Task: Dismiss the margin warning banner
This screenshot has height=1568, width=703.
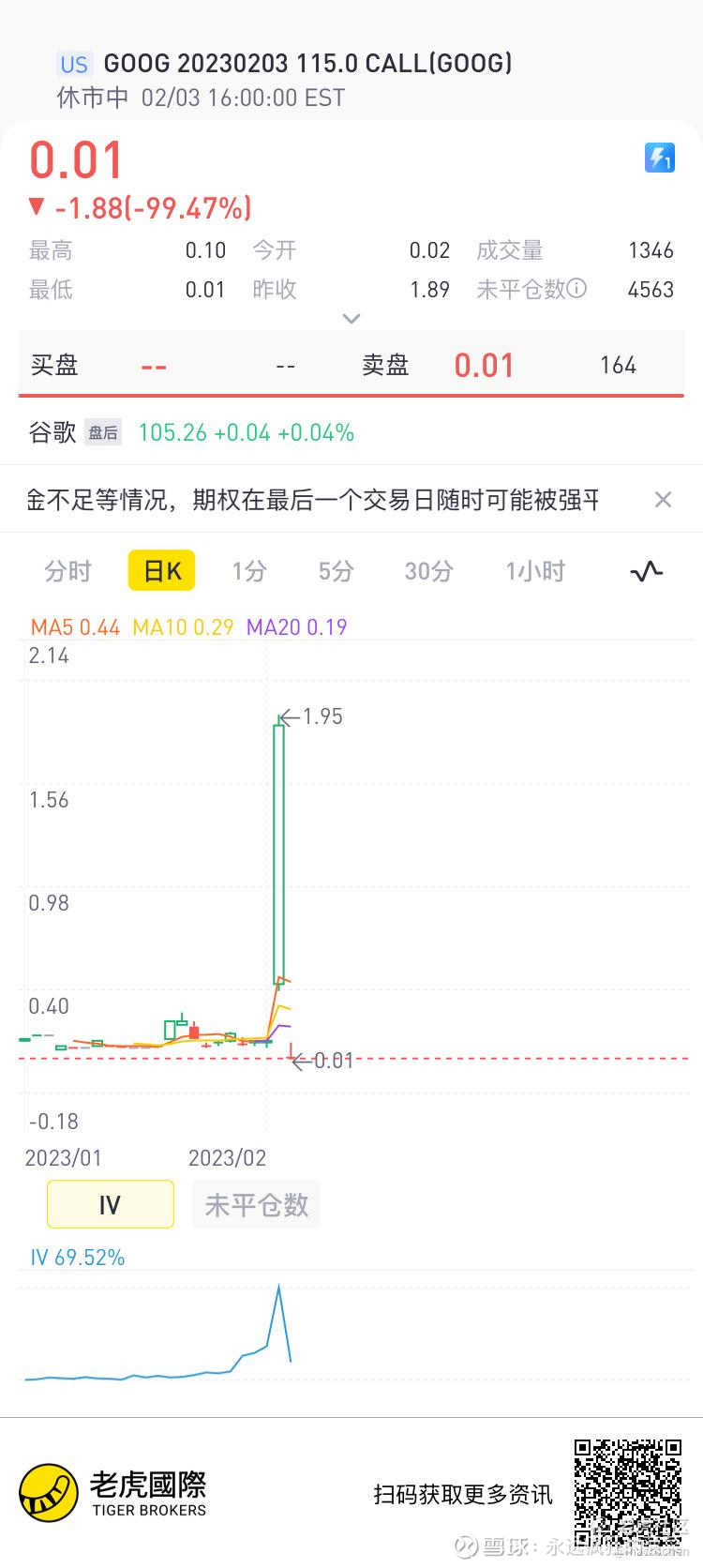Action: tap(663, 499)
